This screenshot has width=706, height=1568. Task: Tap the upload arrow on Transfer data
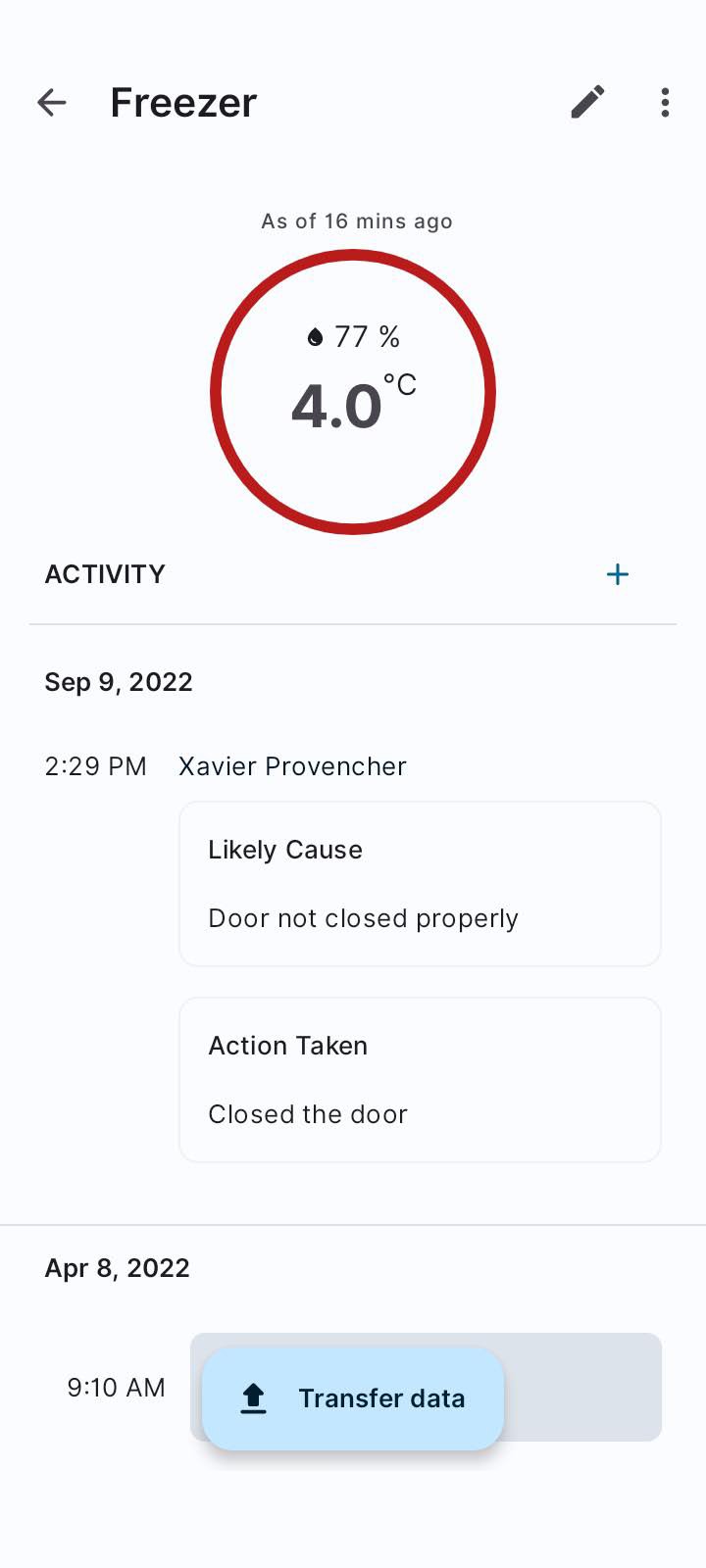pyautogui.click(x=253, y=1398)
